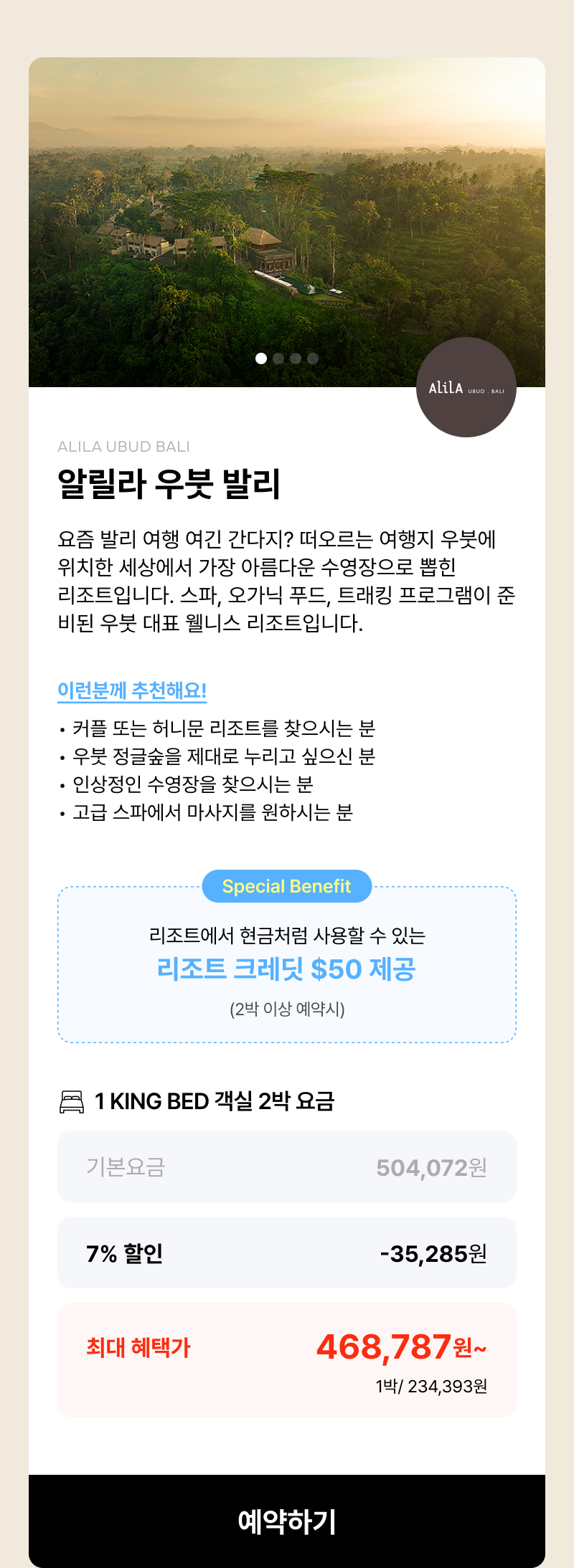Open the Alila Ubud resort photo
This screenshot has height=1568, width=574.
tap(287, 215)
